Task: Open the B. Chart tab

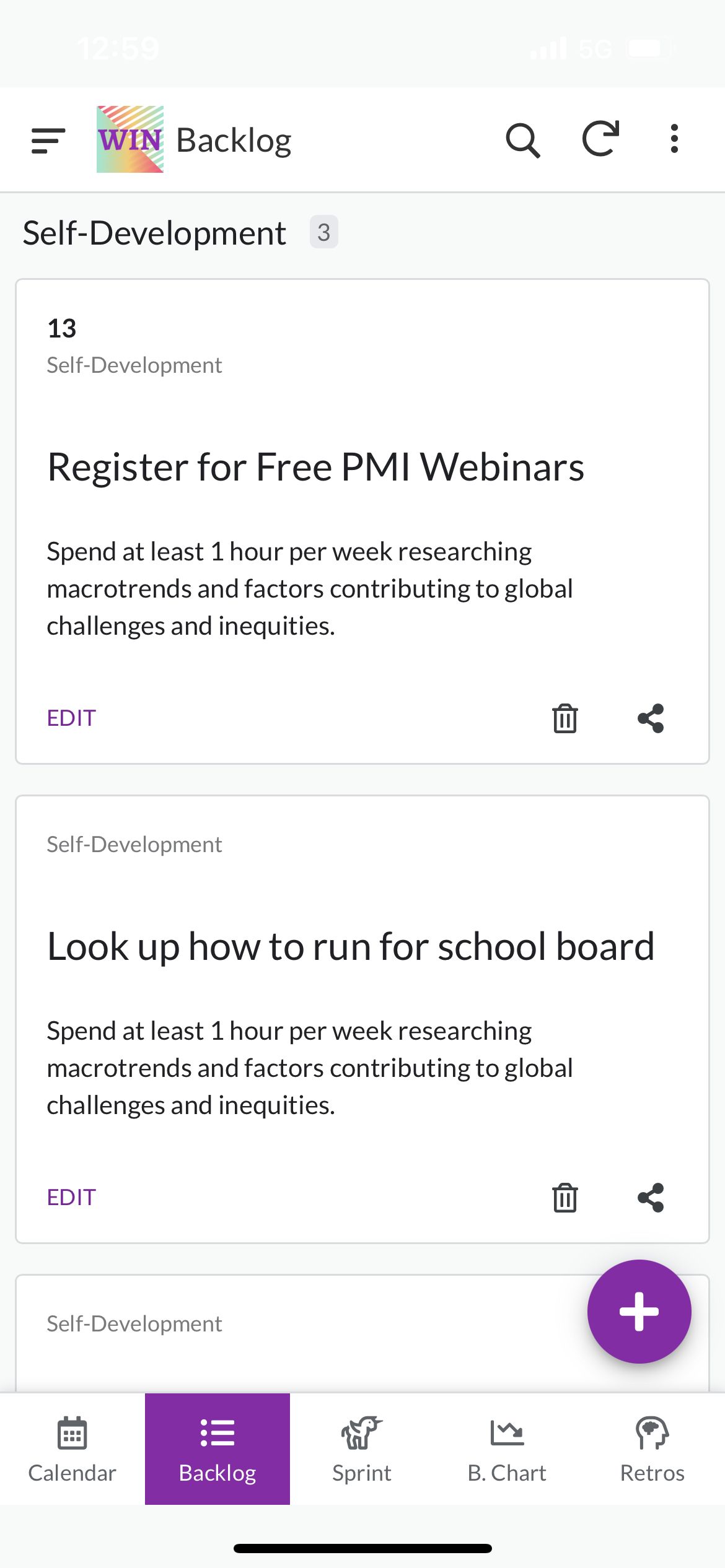Action: (x=507, y=1449)
